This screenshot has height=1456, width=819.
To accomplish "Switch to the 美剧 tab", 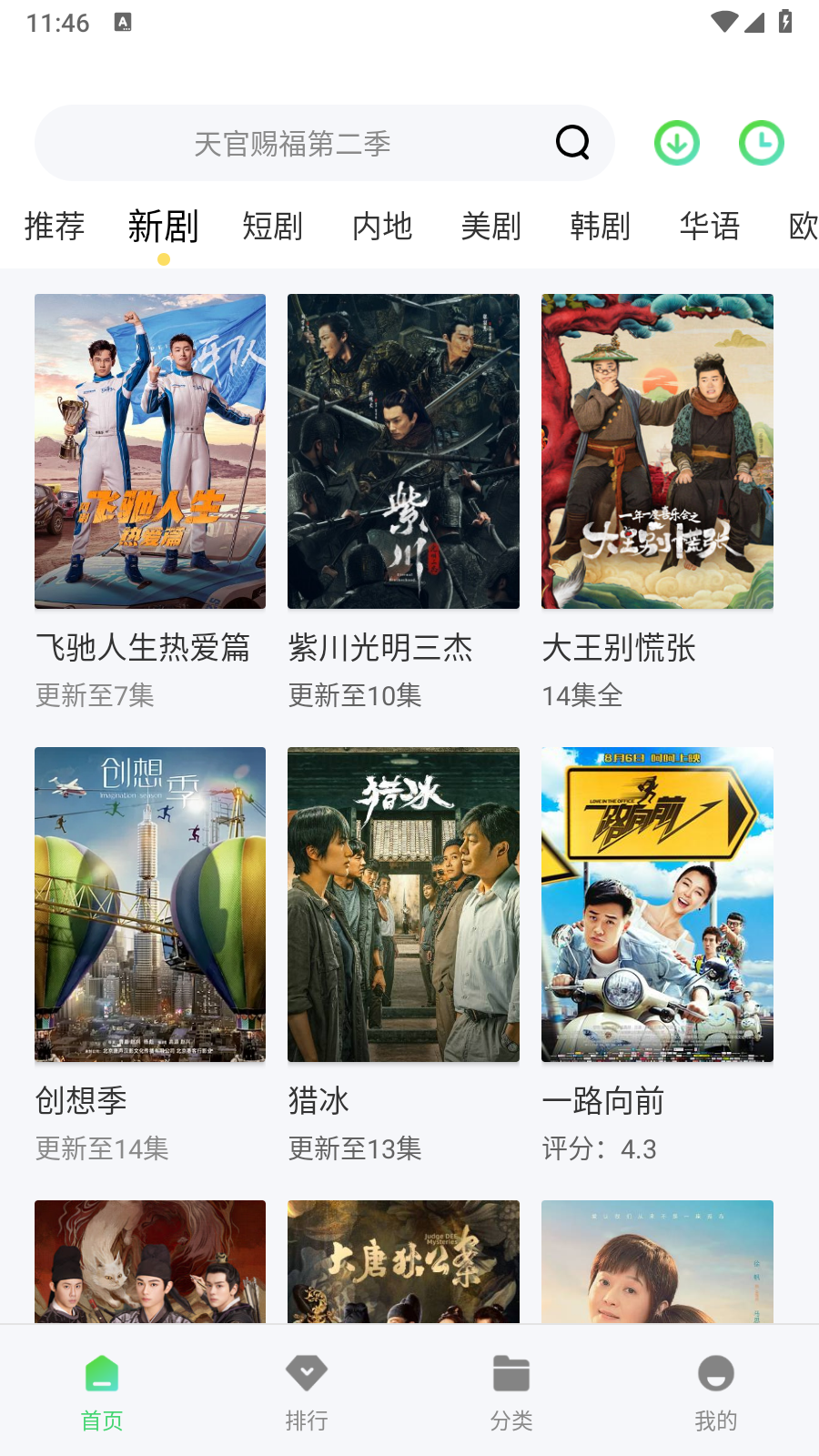I will point(491,226).
